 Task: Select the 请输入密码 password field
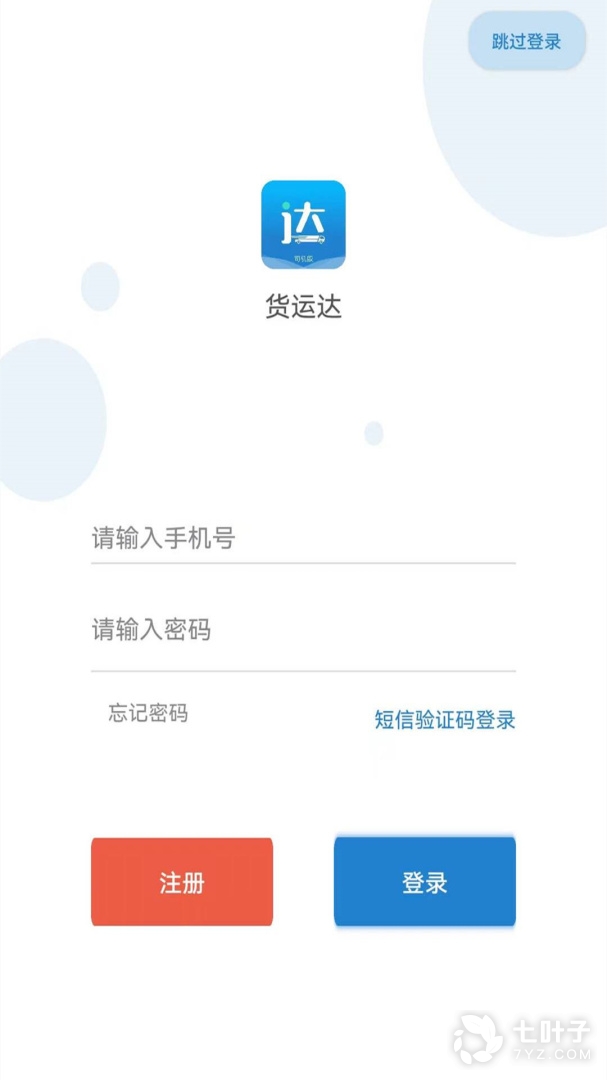tap(302, 631)
